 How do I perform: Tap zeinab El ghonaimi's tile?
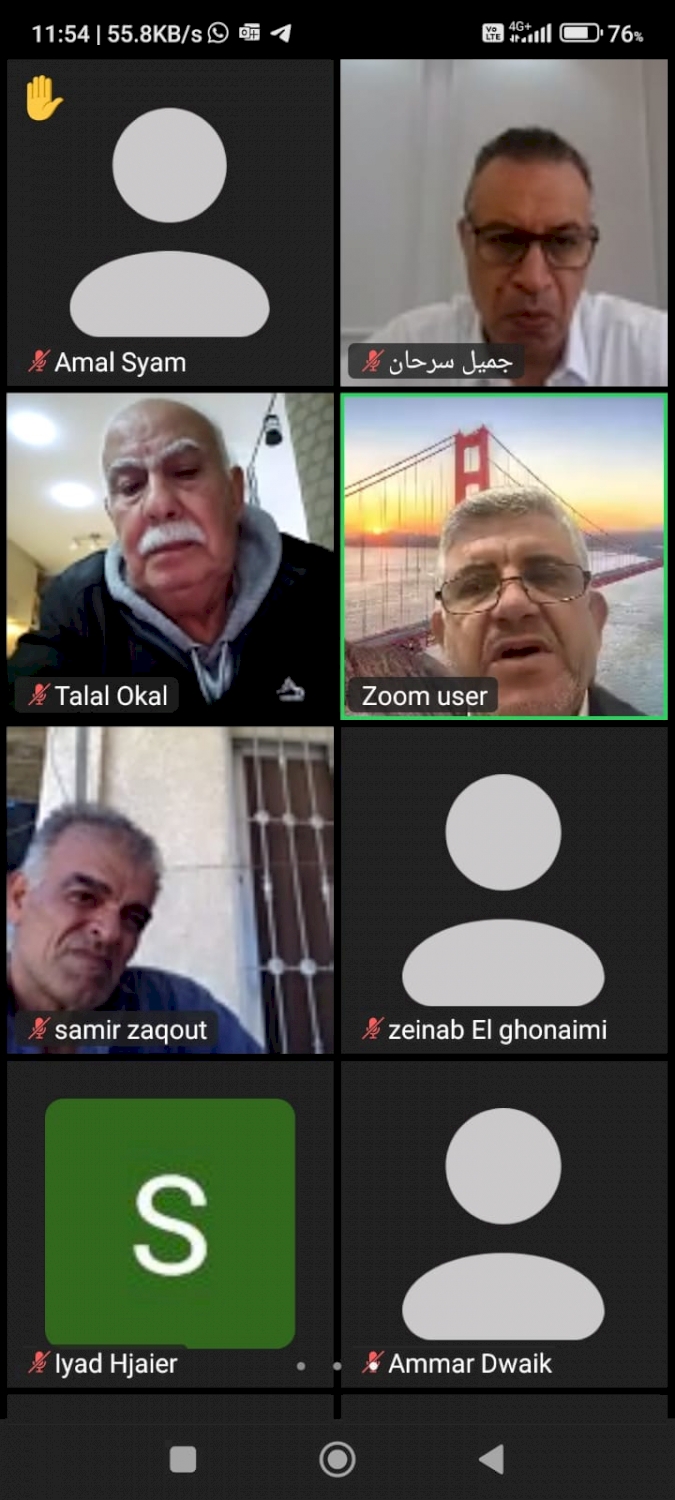click(x=504, y=890)
